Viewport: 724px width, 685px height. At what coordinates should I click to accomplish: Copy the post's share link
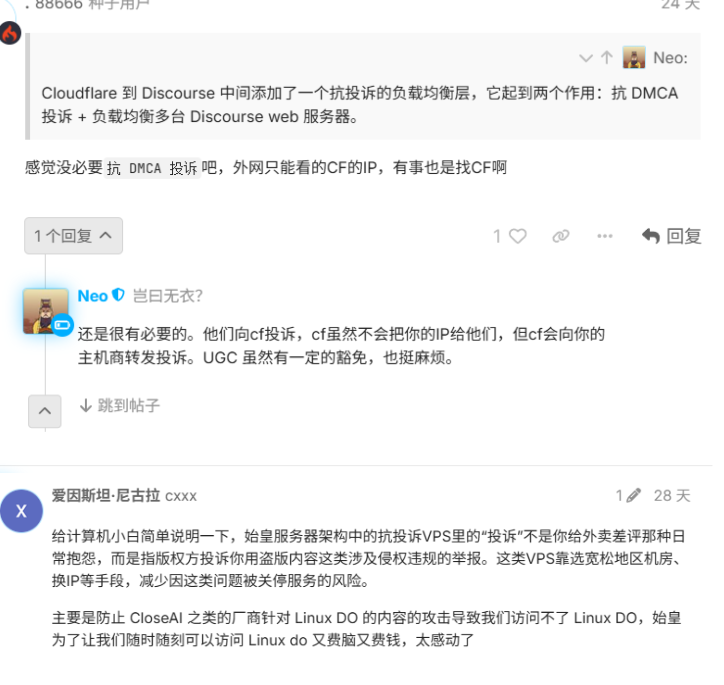560,236
